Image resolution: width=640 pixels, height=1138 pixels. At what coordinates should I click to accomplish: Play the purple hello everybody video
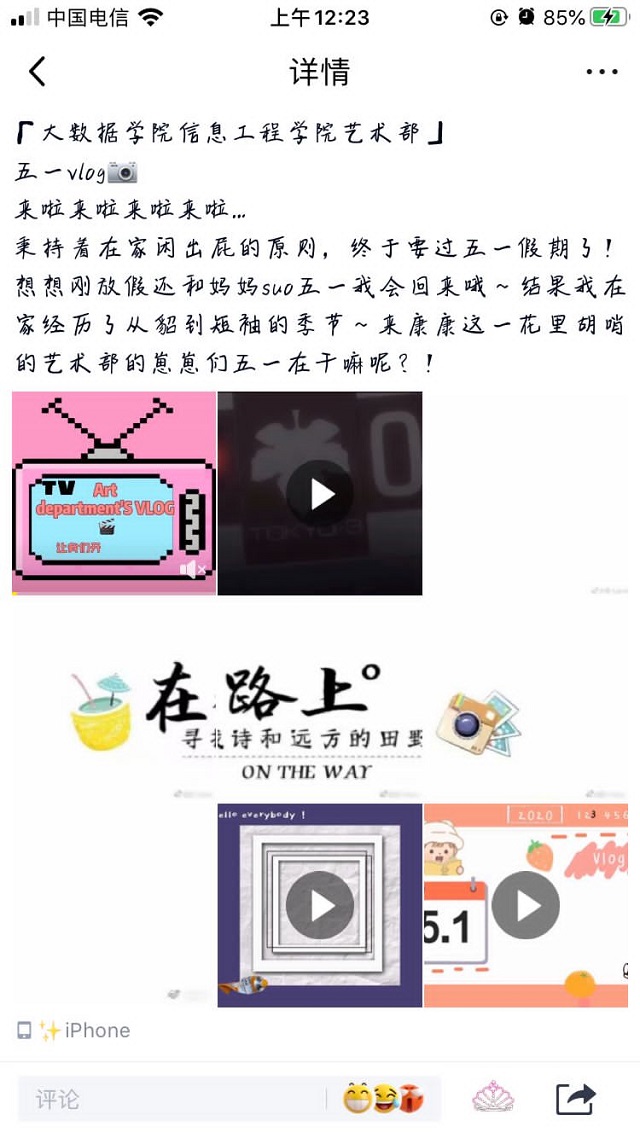click(x=320, y=905)
